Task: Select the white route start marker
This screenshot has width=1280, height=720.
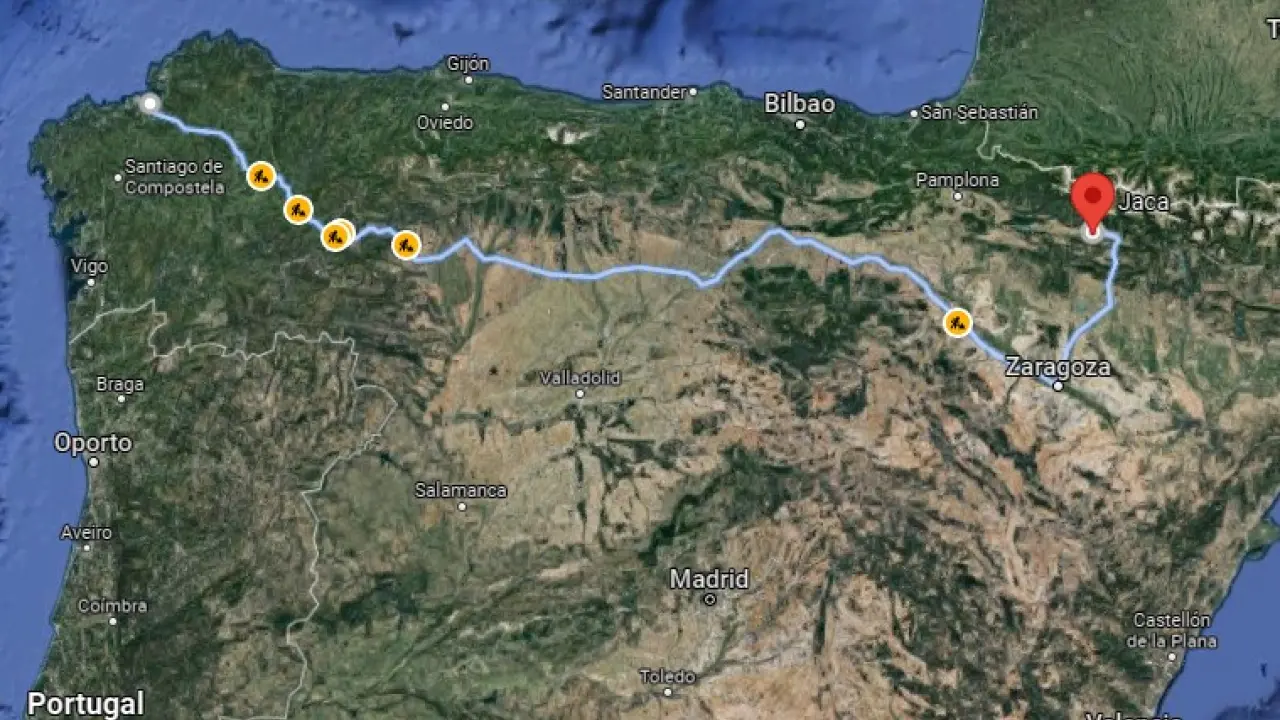Action: click(150, 102)
